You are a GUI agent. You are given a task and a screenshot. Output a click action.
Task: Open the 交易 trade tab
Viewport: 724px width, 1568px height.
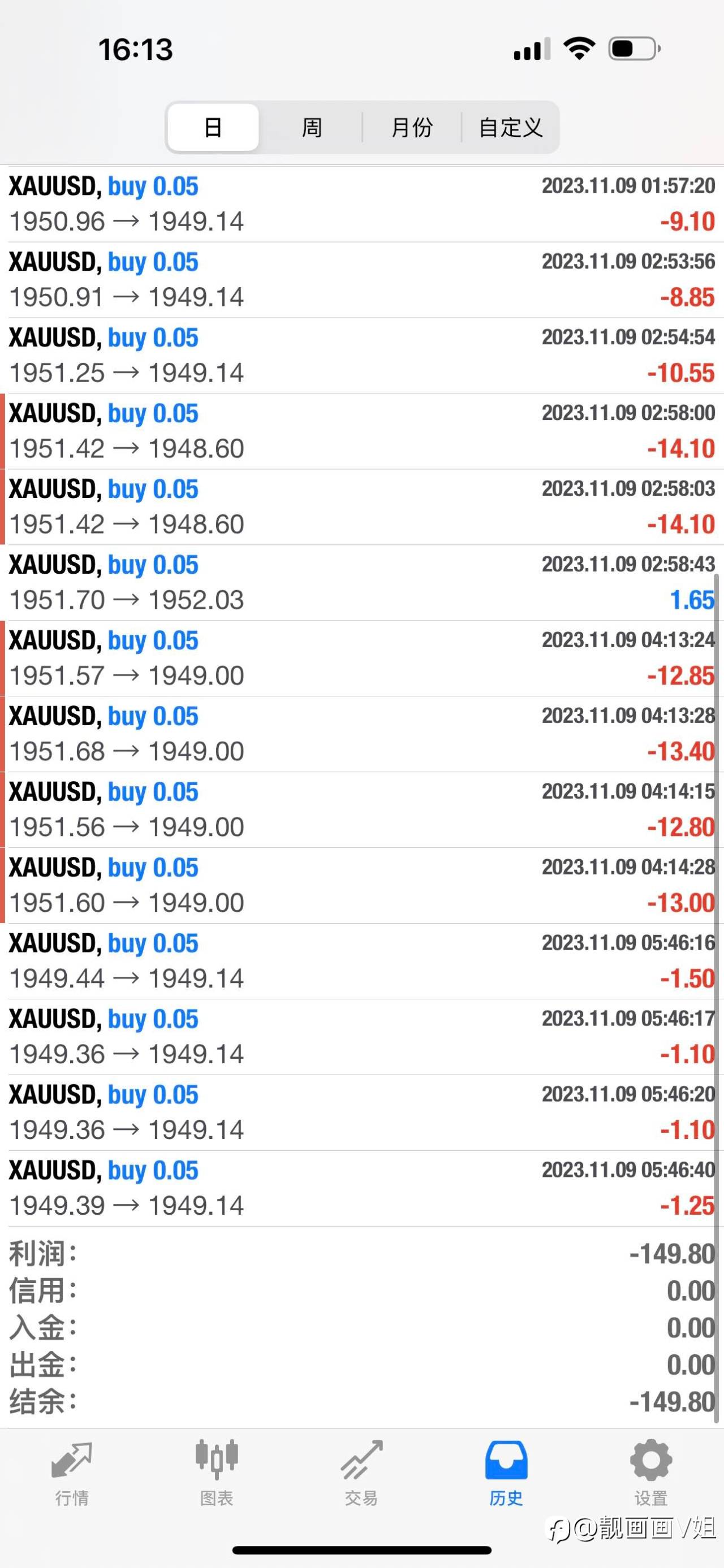pos(361,1472)
